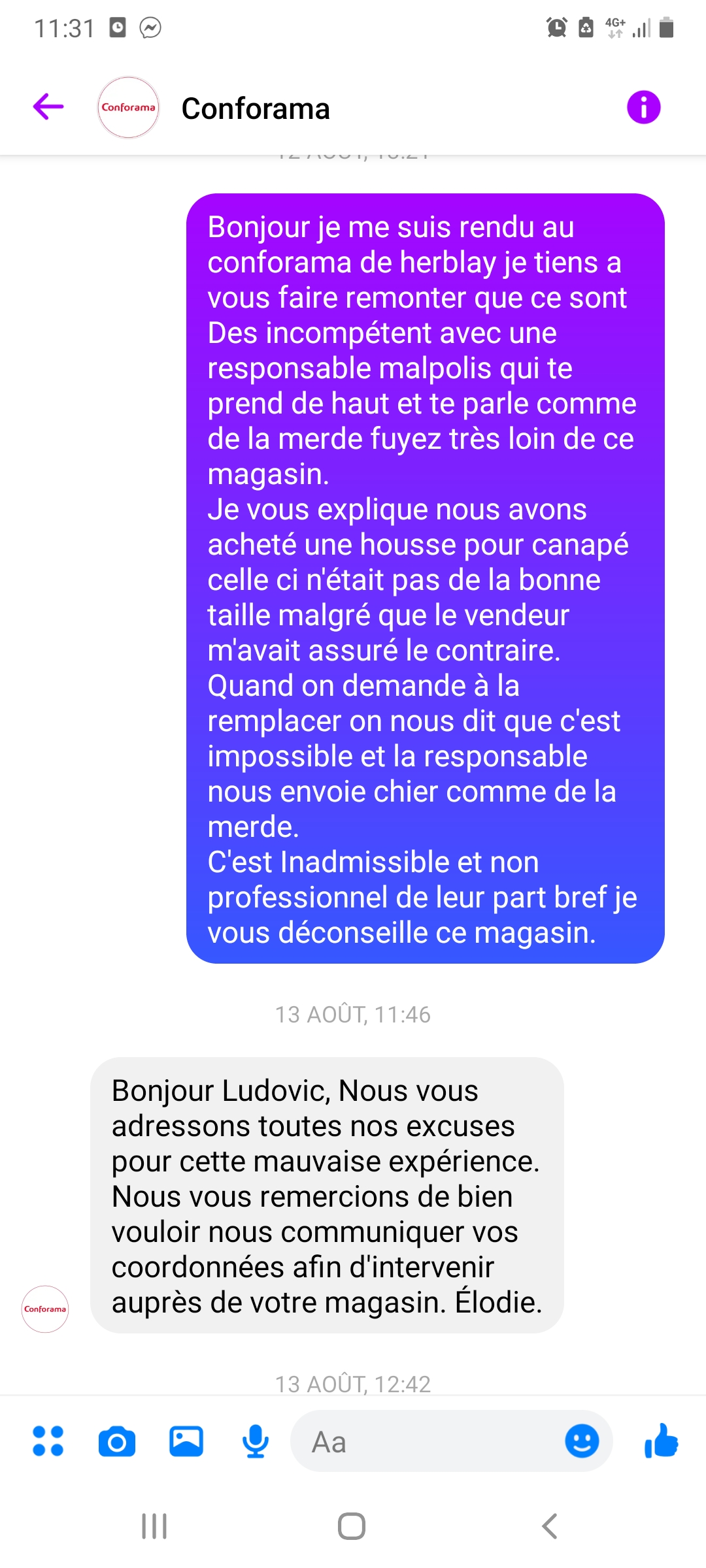Viewport: 706px width, 1568px height.
Task: Open the camera to take a photo
Action: (117, 1442)
